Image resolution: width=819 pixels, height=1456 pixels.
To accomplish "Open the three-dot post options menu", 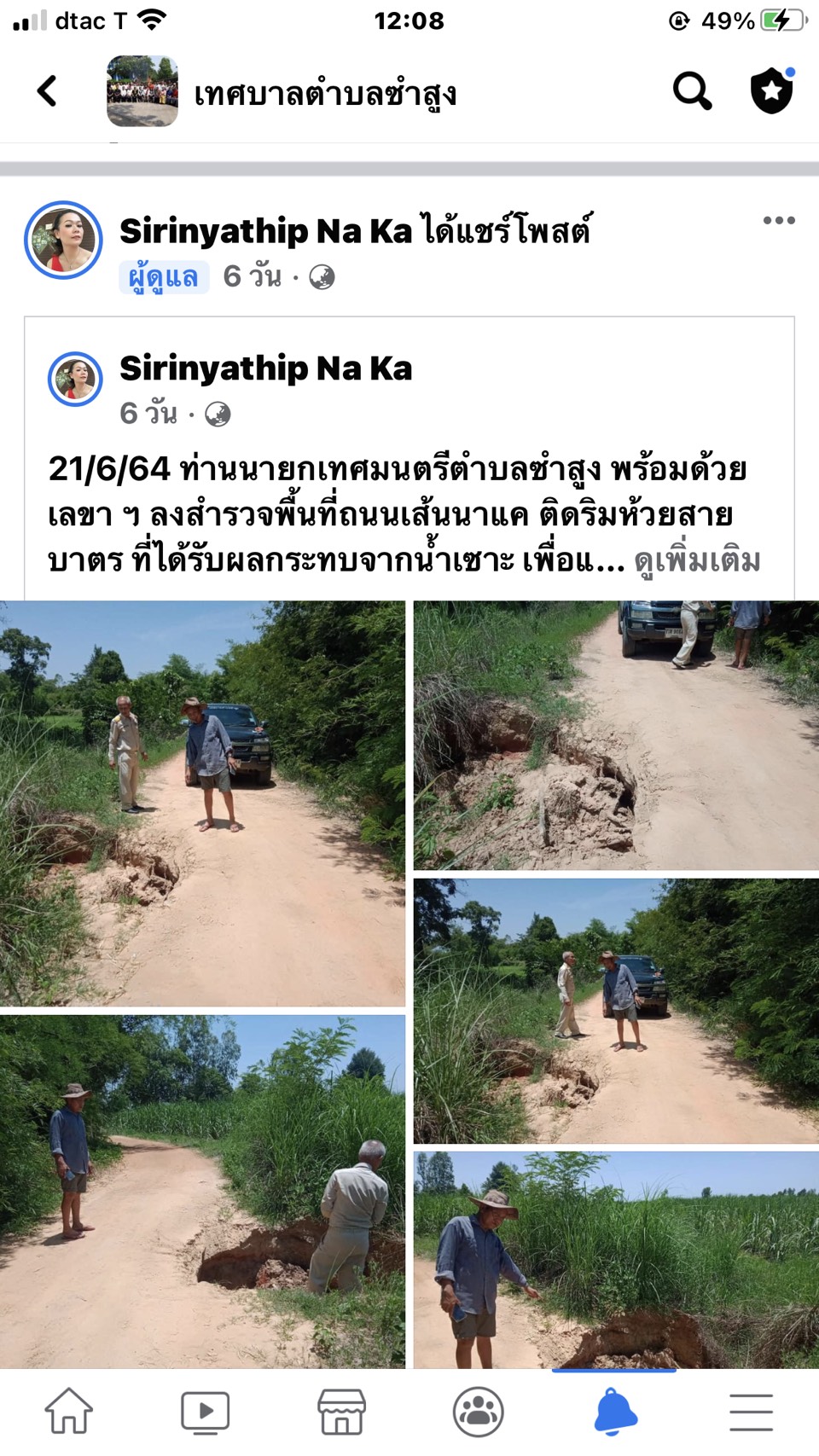I will tap(778, 221).
